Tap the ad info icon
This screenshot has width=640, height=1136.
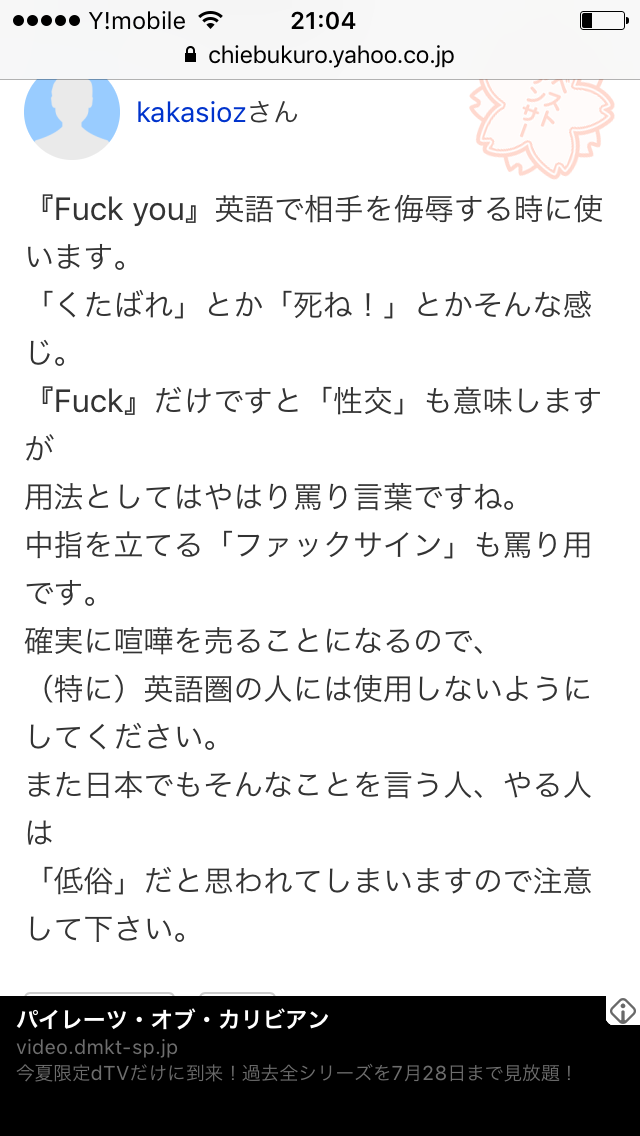(623, 1009)
